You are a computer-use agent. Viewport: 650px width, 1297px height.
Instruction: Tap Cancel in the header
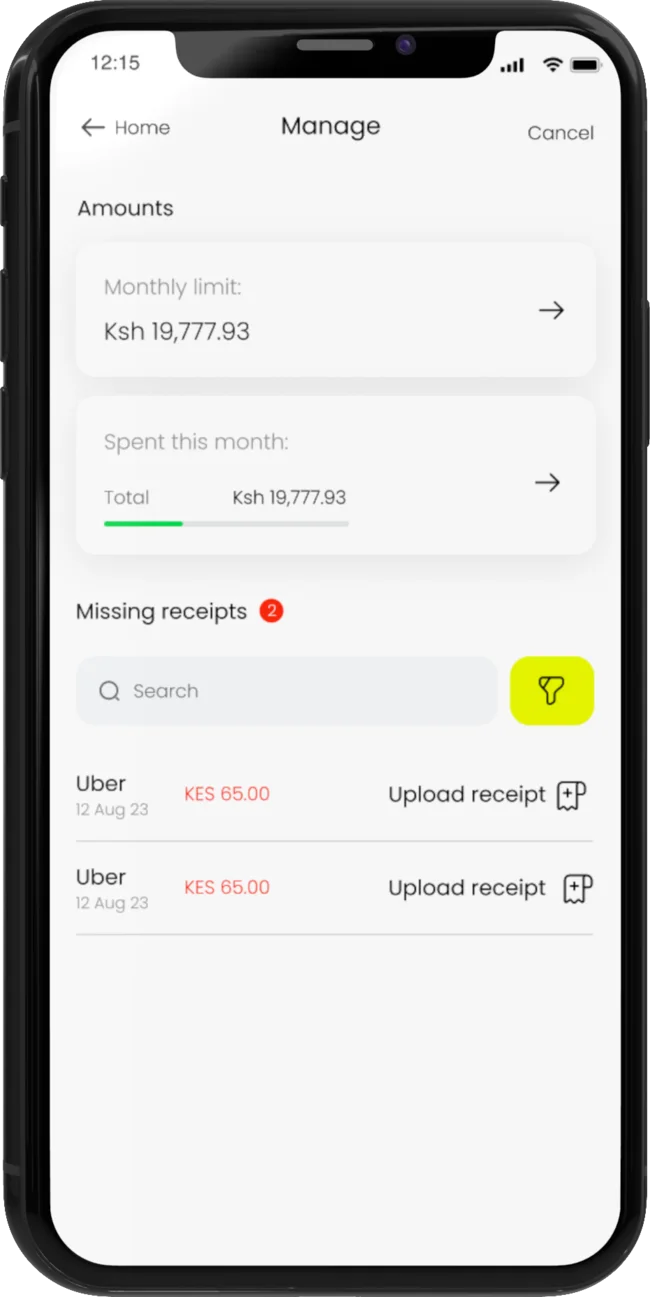click(560, 133)
